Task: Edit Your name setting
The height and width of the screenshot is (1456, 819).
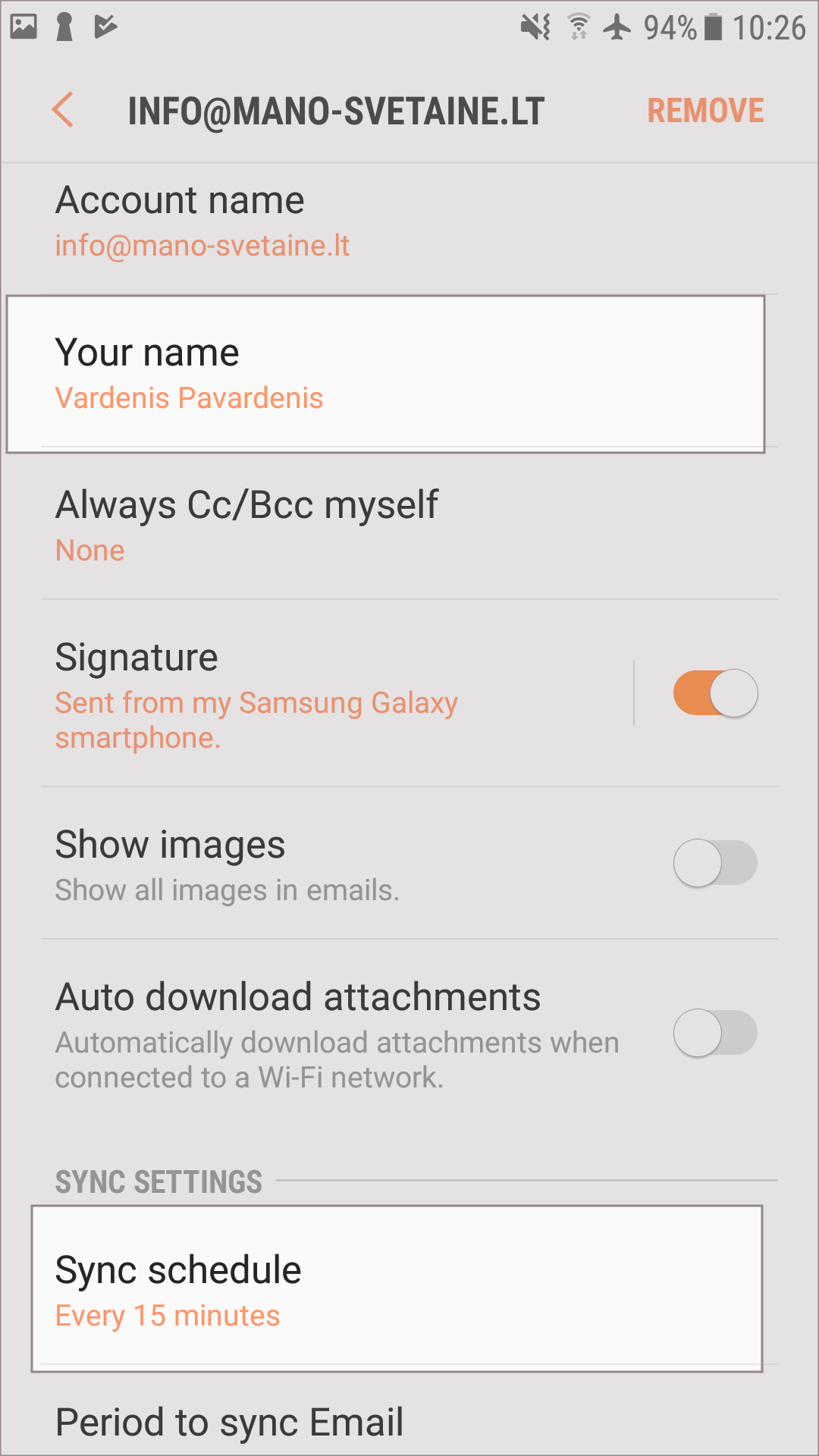Action: click(x=385, y=374)
